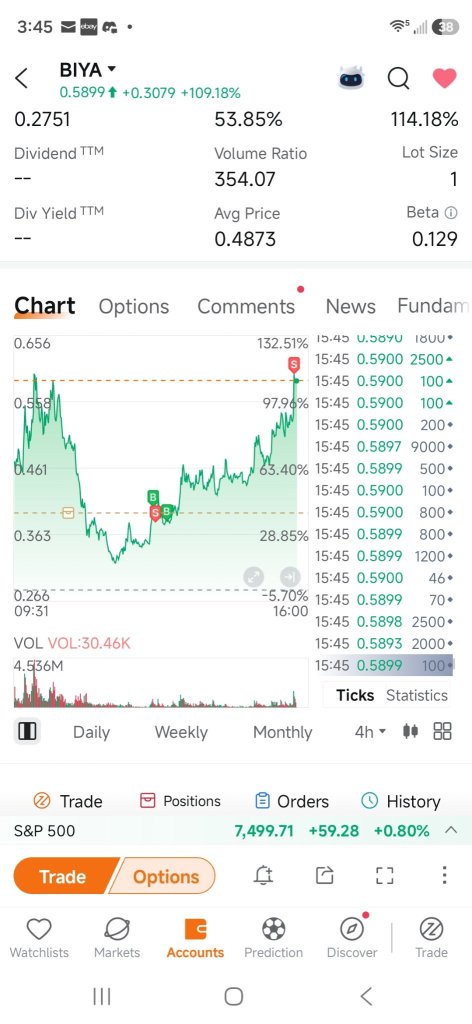
Task: Open stock search
Action: click(x=398, y=78)
